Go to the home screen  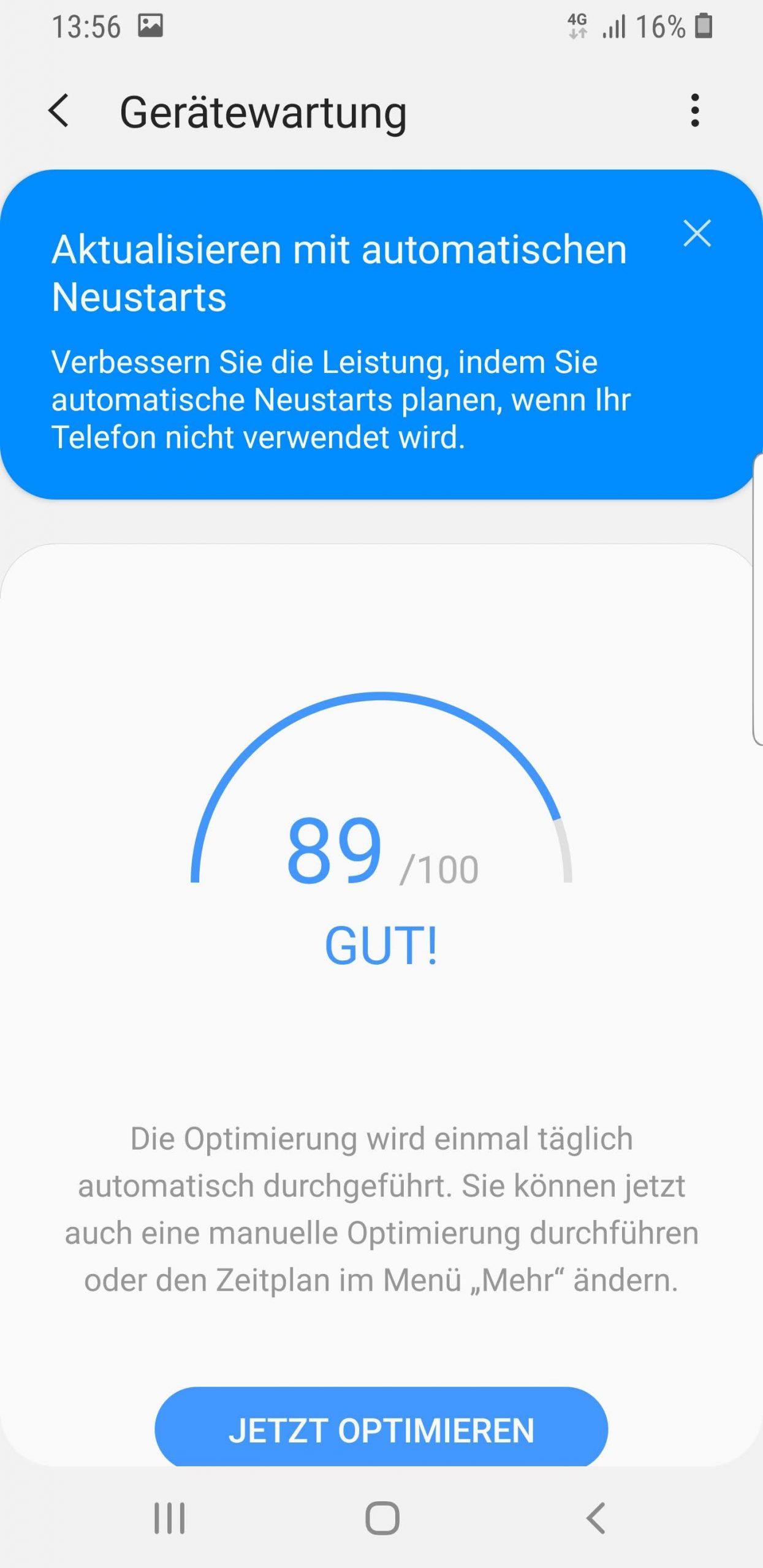point(382,1518)
